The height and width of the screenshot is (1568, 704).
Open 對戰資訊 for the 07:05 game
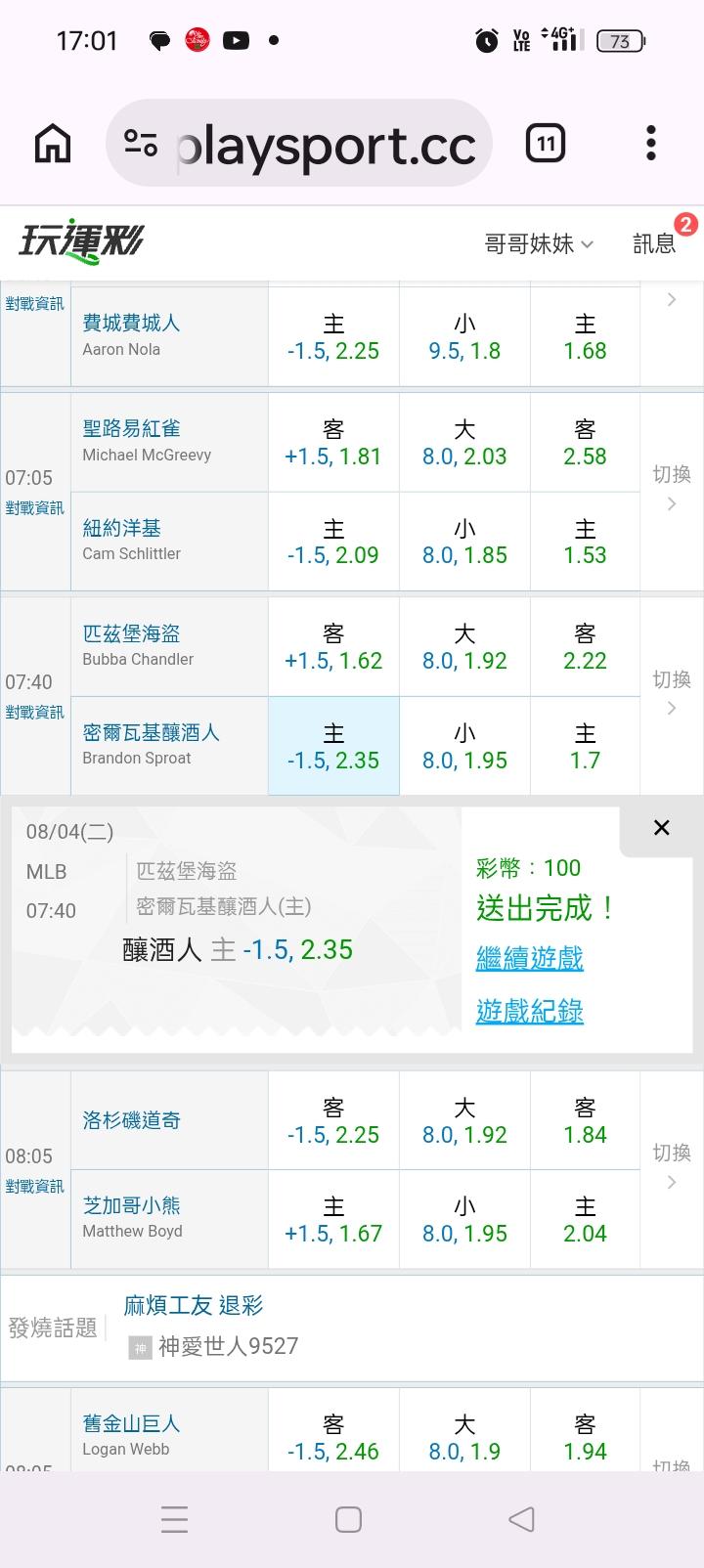click(34, 508)
